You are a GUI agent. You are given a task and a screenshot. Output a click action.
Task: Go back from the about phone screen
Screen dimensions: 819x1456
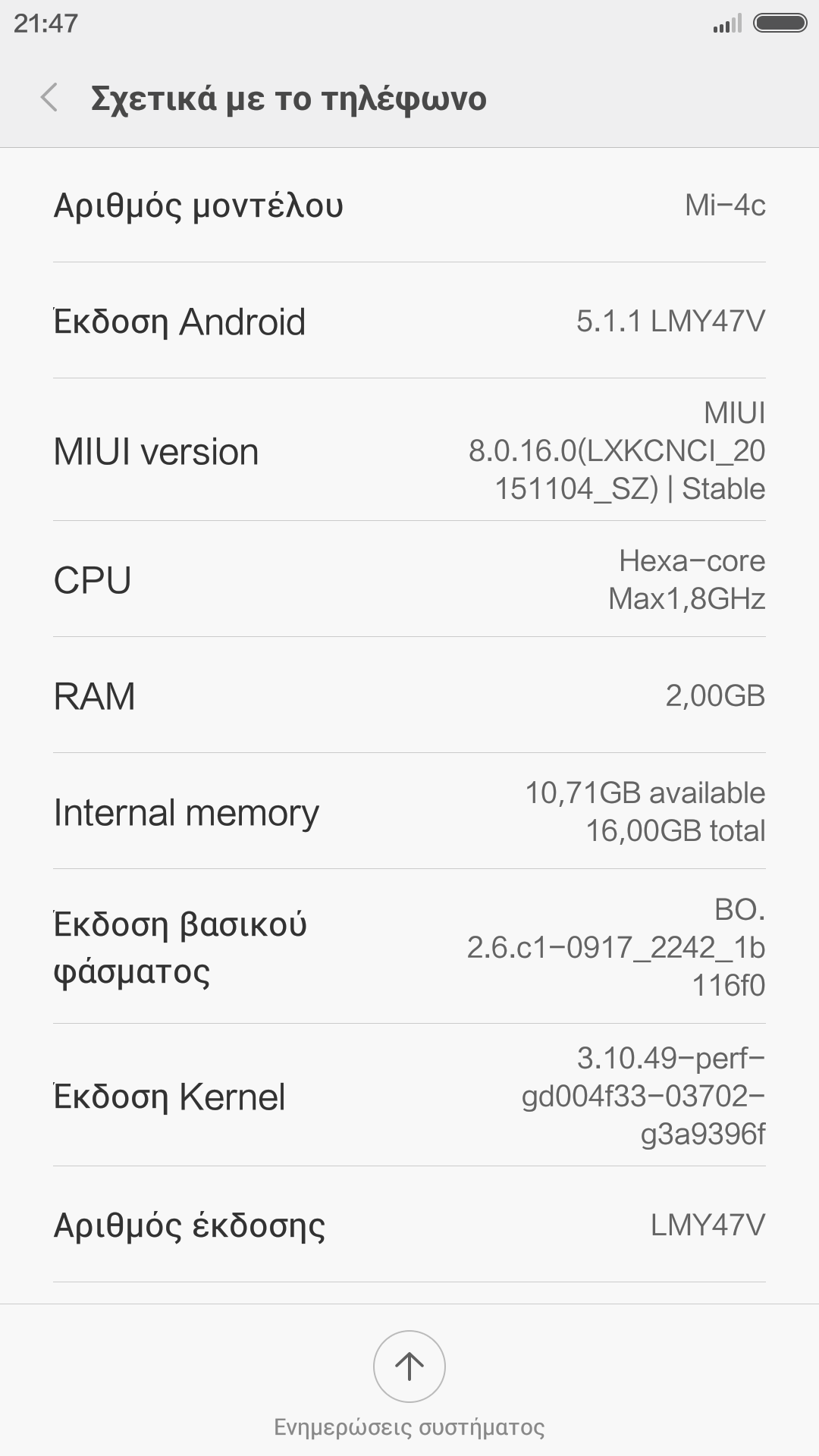(49, 98)
